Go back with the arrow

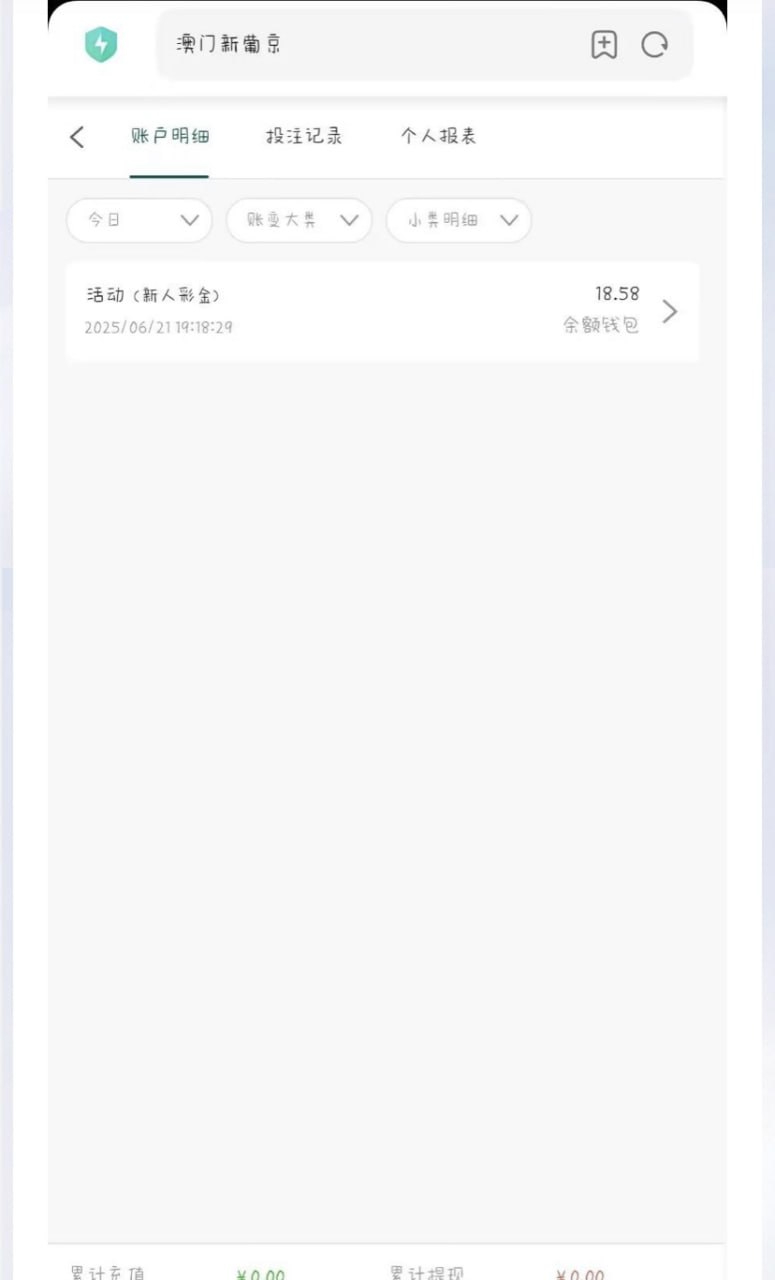77,137
